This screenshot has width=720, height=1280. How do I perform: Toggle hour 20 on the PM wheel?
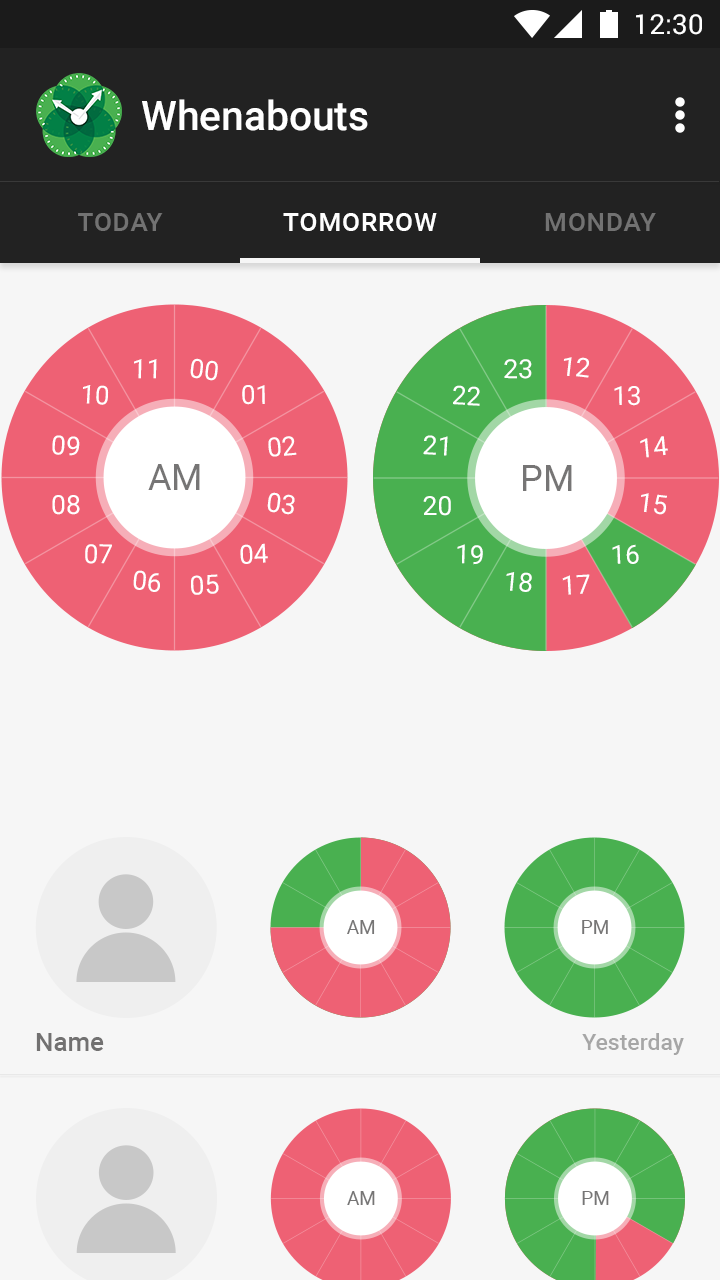(436, 506)
